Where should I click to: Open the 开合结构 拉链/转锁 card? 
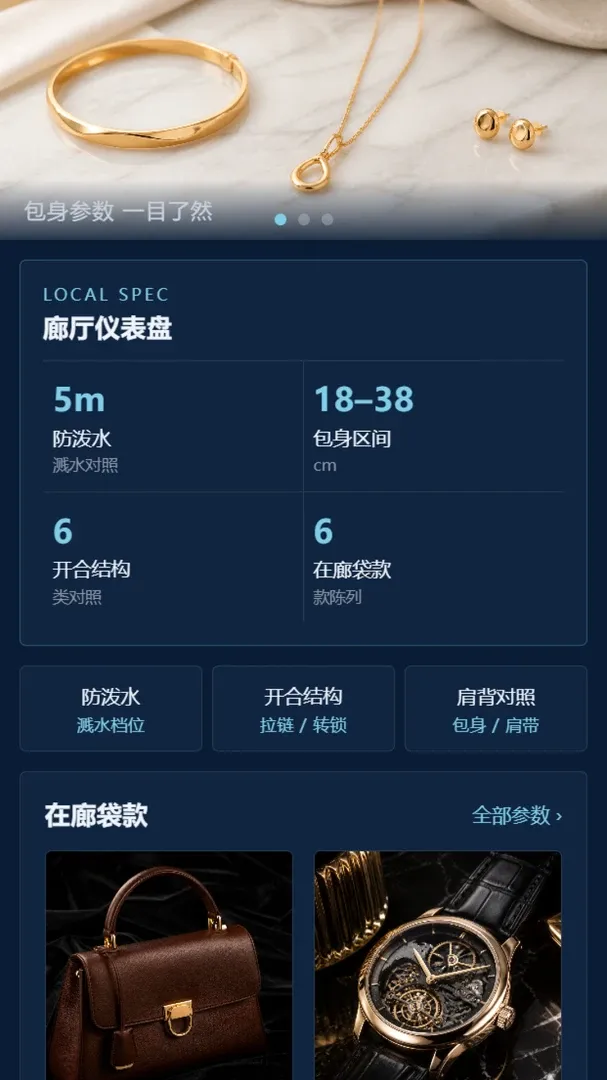pos(303,708)
